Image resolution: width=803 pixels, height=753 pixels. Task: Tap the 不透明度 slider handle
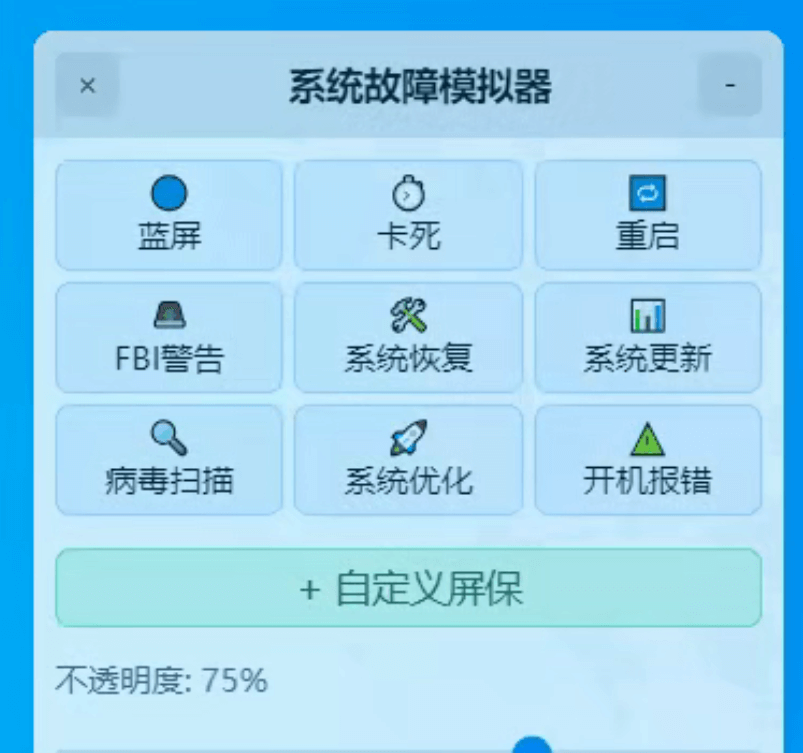(532, 746)
